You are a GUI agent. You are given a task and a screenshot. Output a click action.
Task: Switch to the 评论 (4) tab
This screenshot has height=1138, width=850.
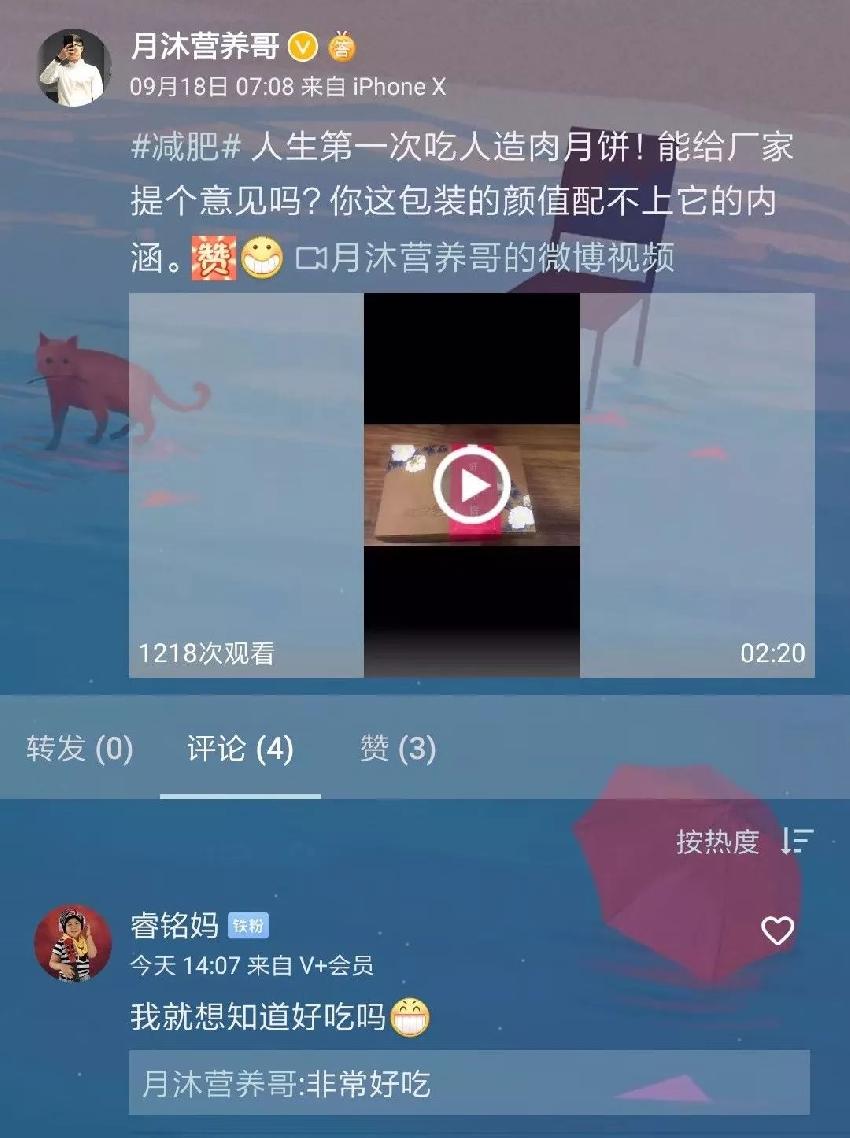(x=240, y=749)
